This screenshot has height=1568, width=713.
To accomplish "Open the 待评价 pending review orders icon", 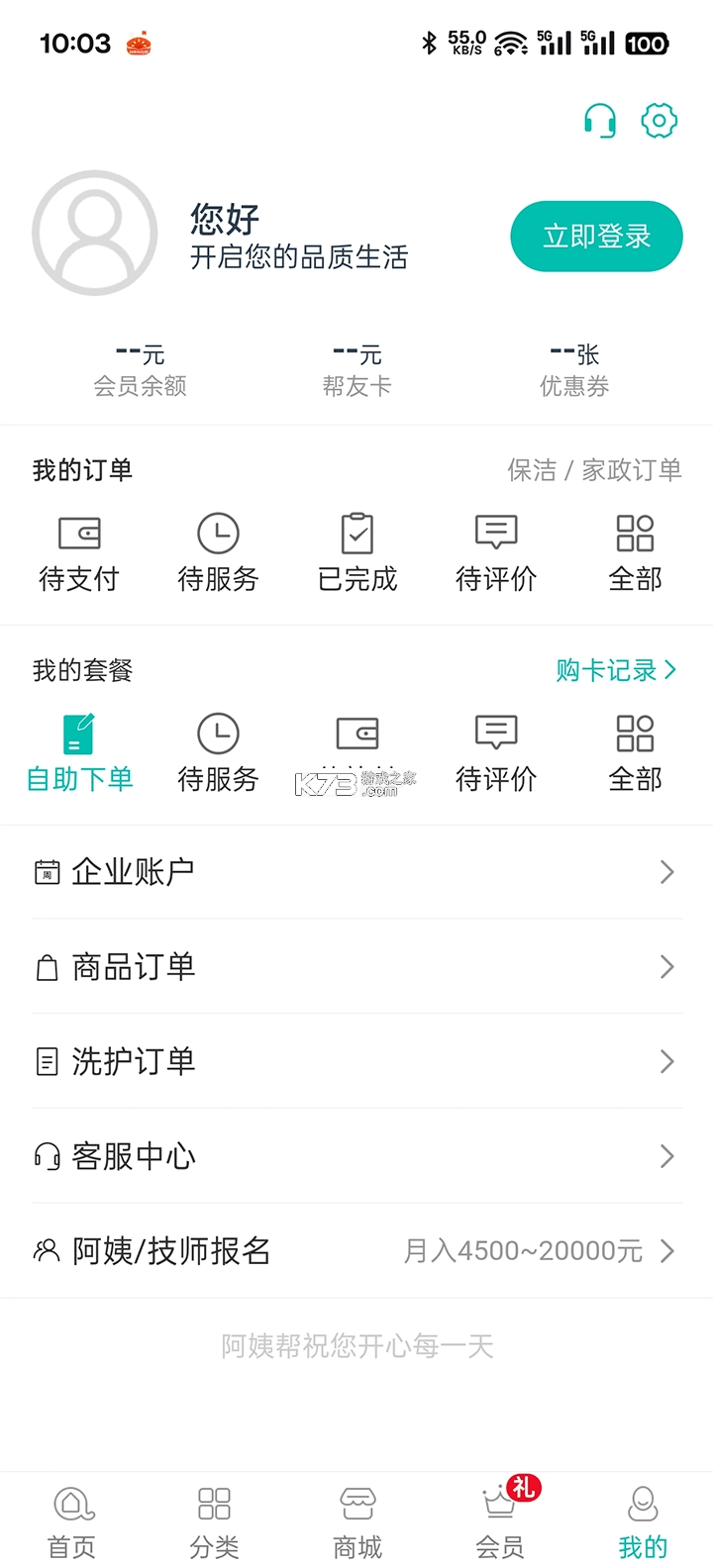I will click(x=495, y=550).
